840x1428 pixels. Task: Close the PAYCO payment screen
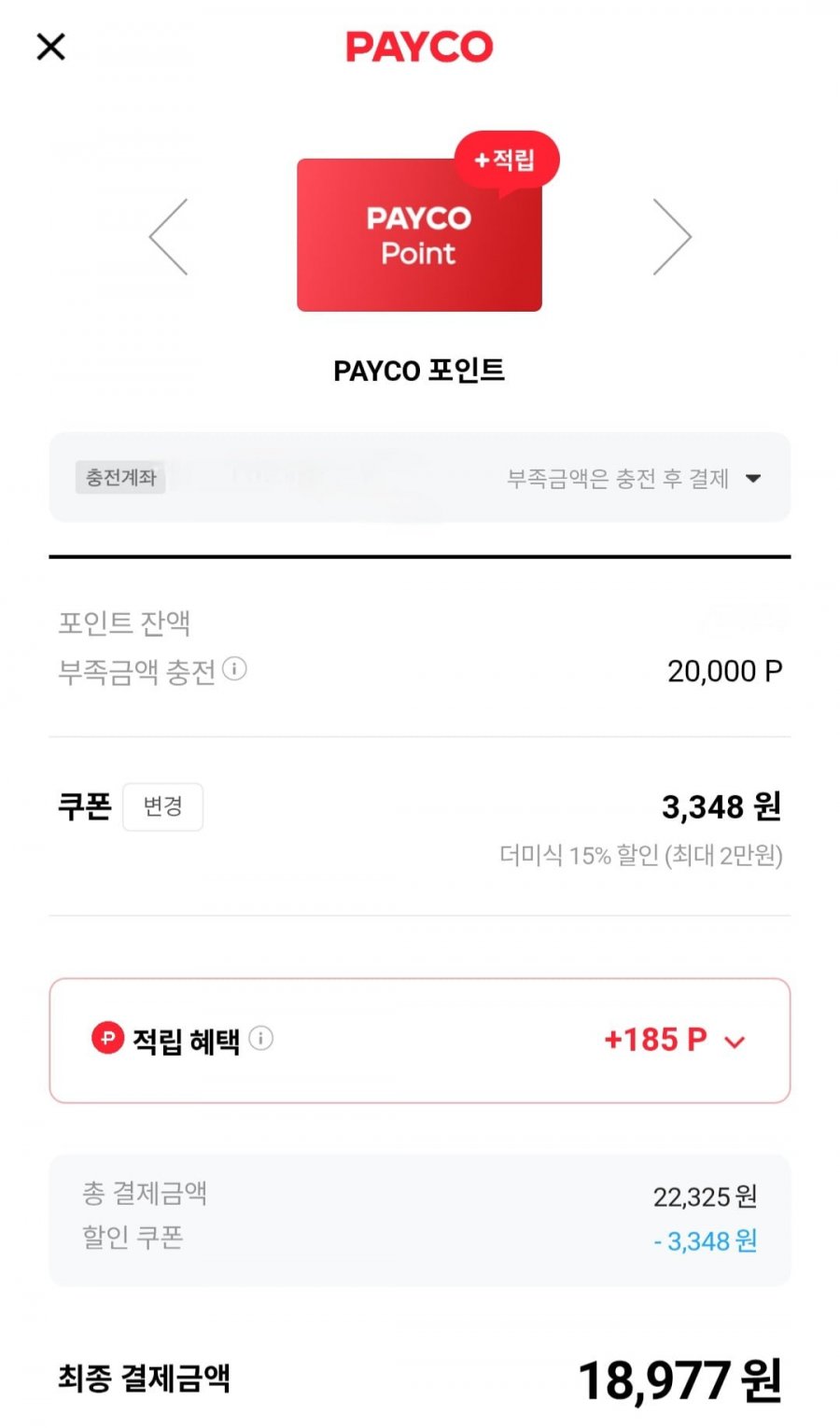tap(50, 47)
